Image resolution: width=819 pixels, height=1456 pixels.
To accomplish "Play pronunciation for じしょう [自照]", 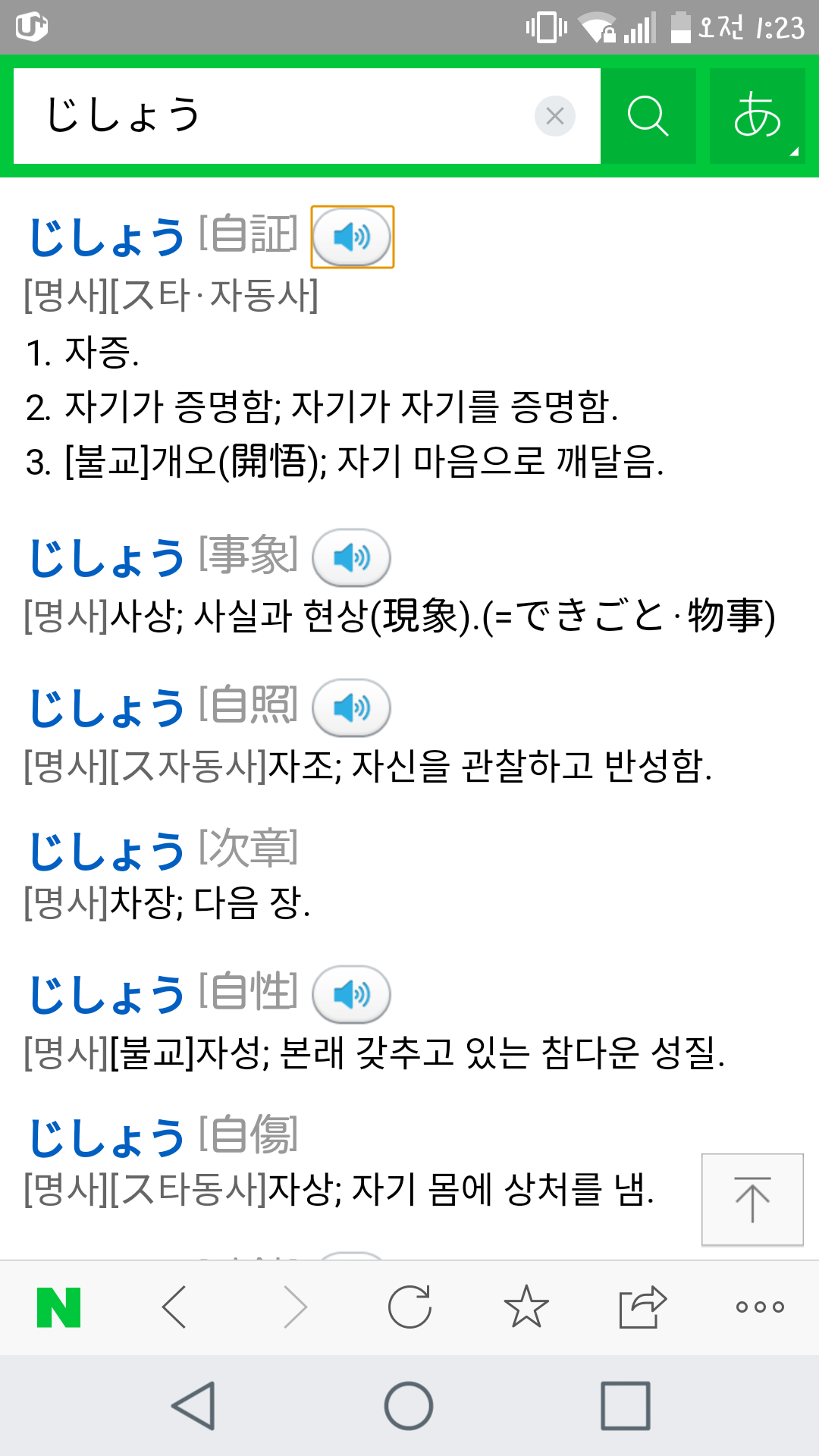I will 352,708.
